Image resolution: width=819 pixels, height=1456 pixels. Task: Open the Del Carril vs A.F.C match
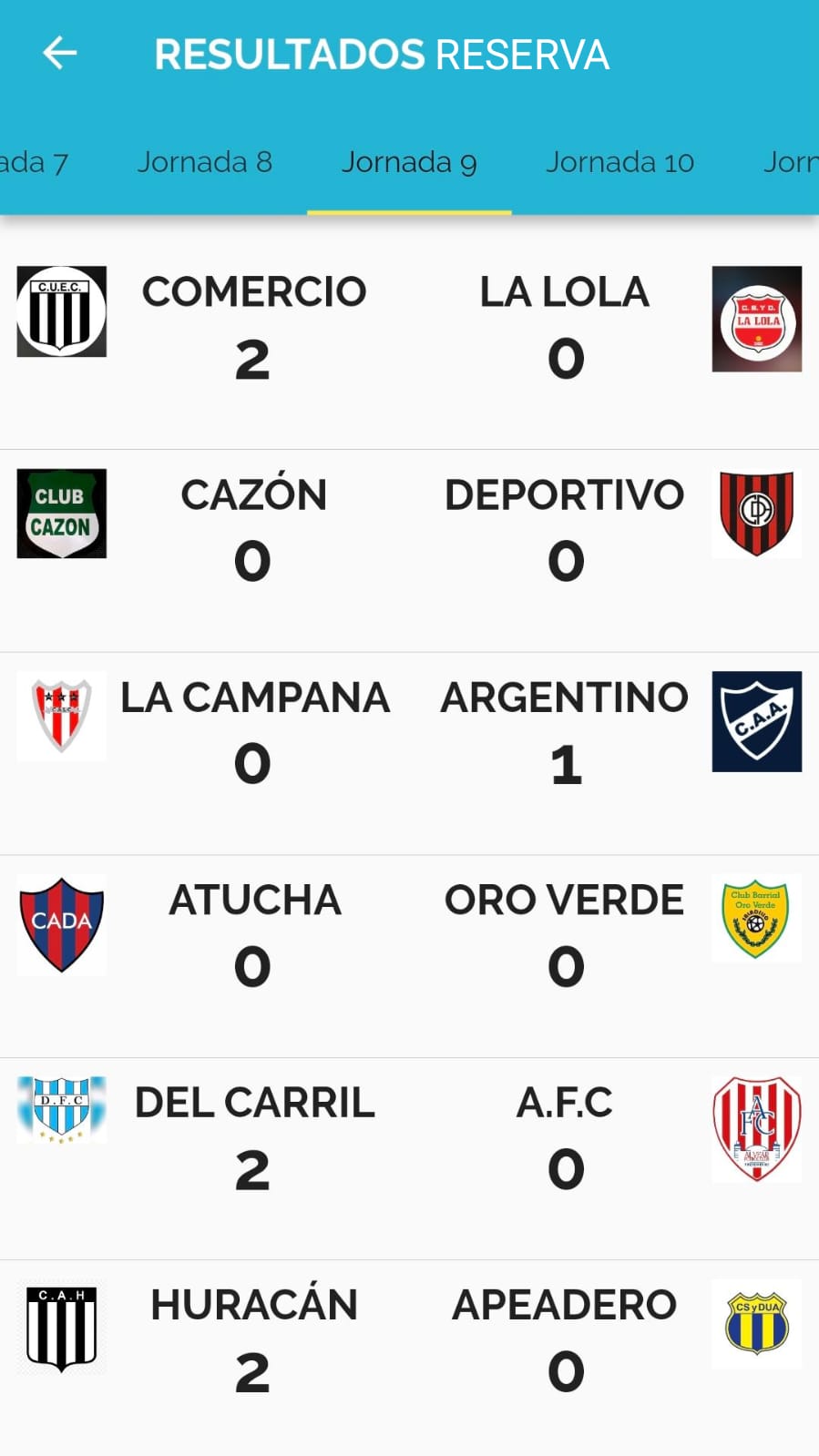409,1159
